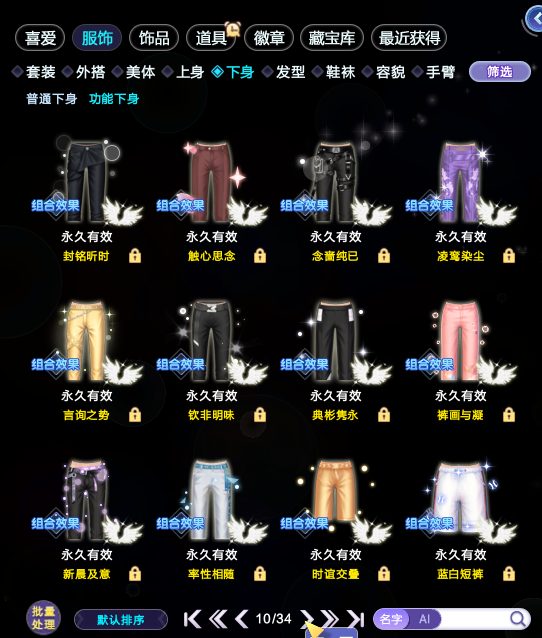This screenshot has height=638, width=542.
Task: Select the 鞋袜 category
Action: tap(334, 72)
